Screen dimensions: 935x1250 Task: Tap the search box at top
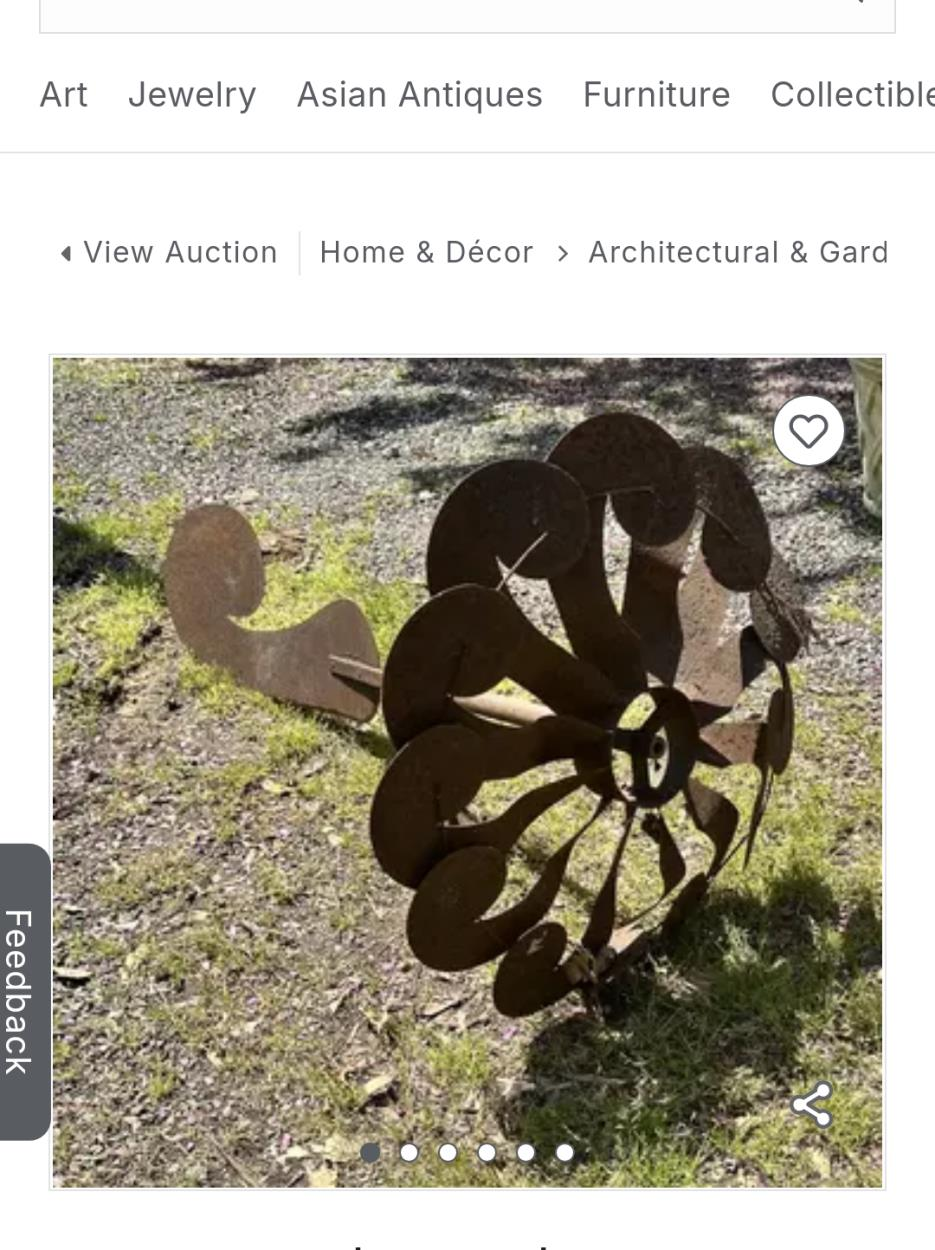pyautogui.click(x=440, y=12)
